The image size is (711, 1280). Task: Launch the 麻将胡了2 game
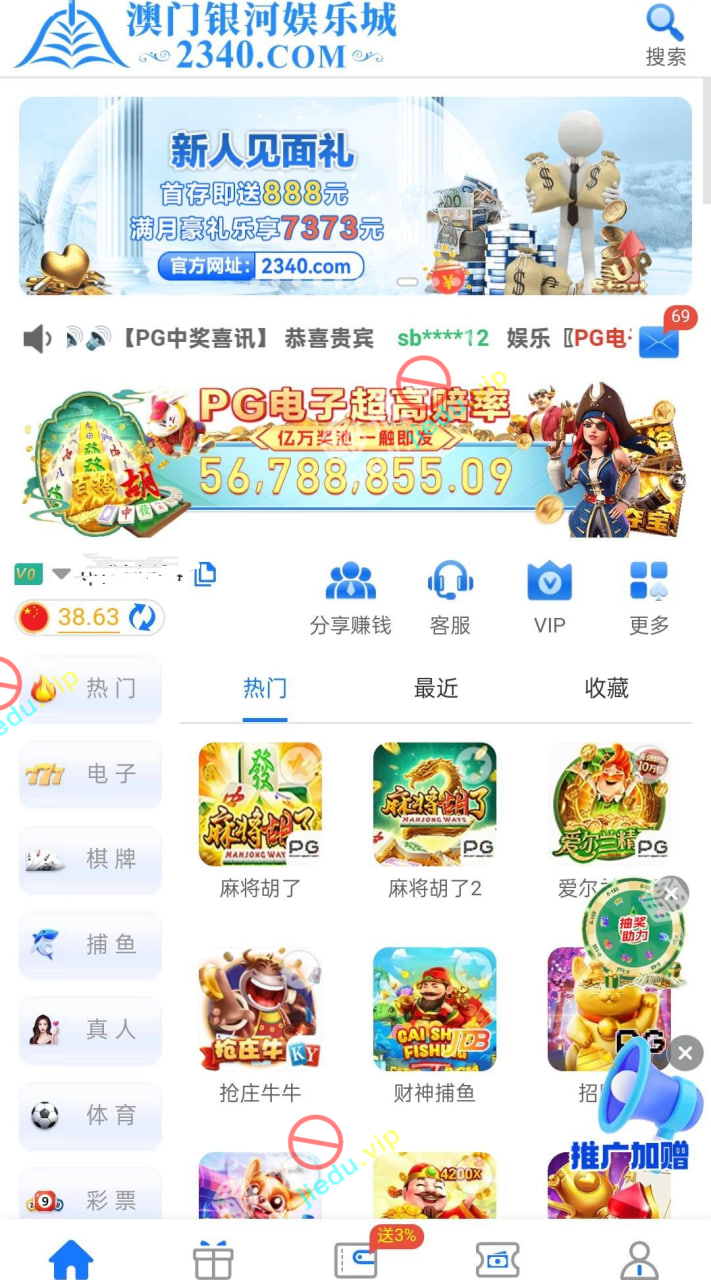click(434, 804)
